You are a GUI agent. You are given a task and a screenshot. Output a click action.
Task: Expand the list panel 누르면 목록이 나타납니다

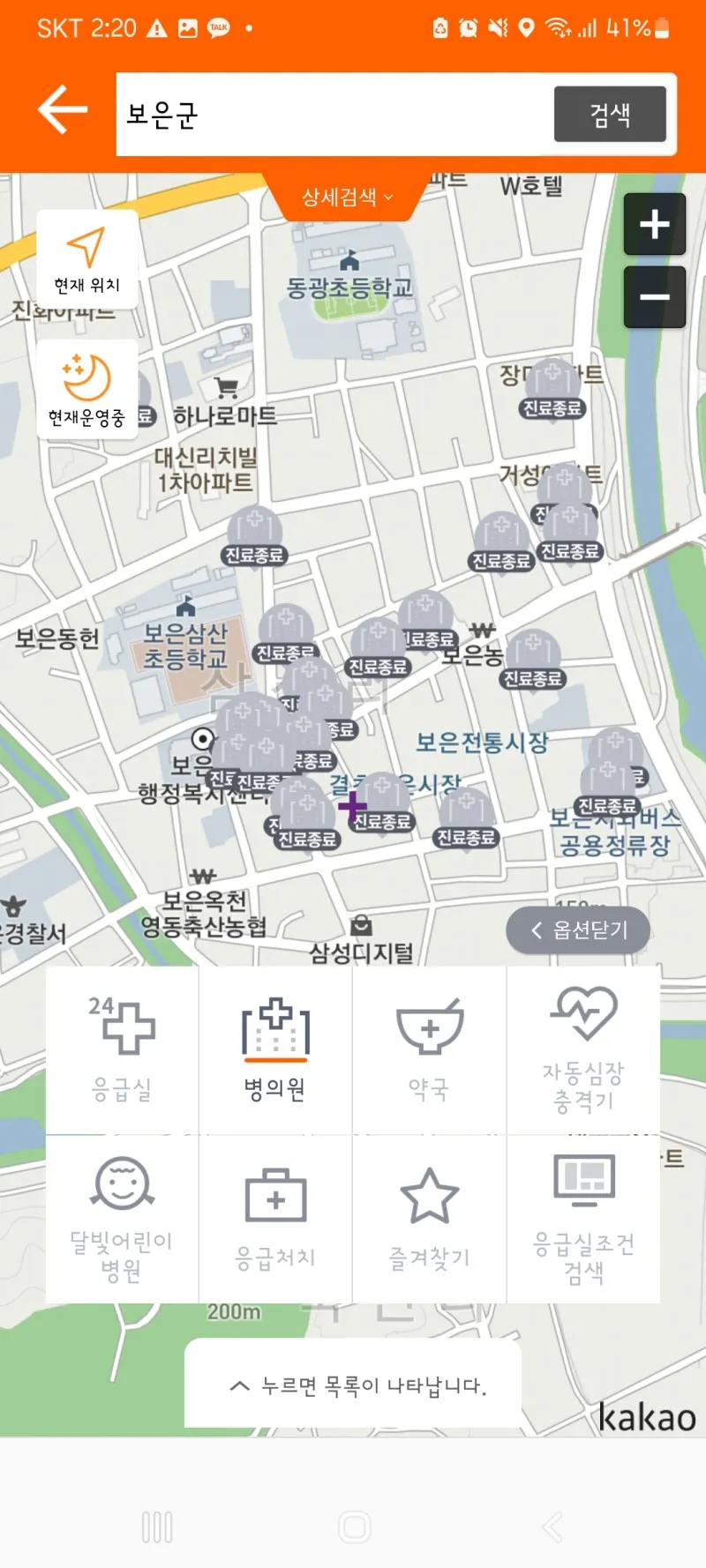pyautogui.click(x=353, y=1385)
